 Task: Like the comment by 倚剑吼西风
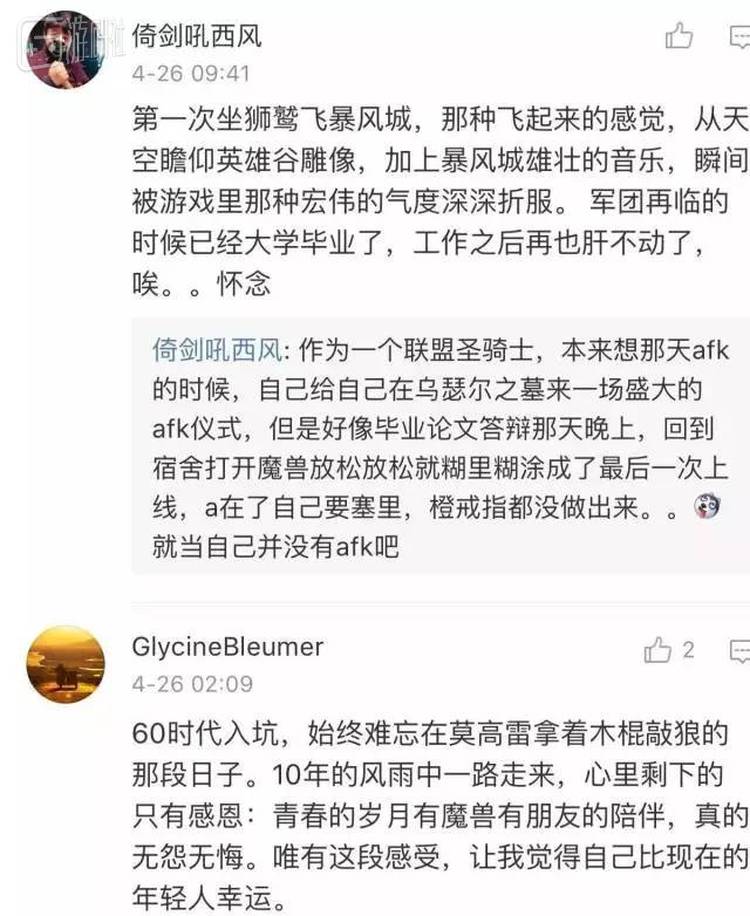(x=679, y=37)
